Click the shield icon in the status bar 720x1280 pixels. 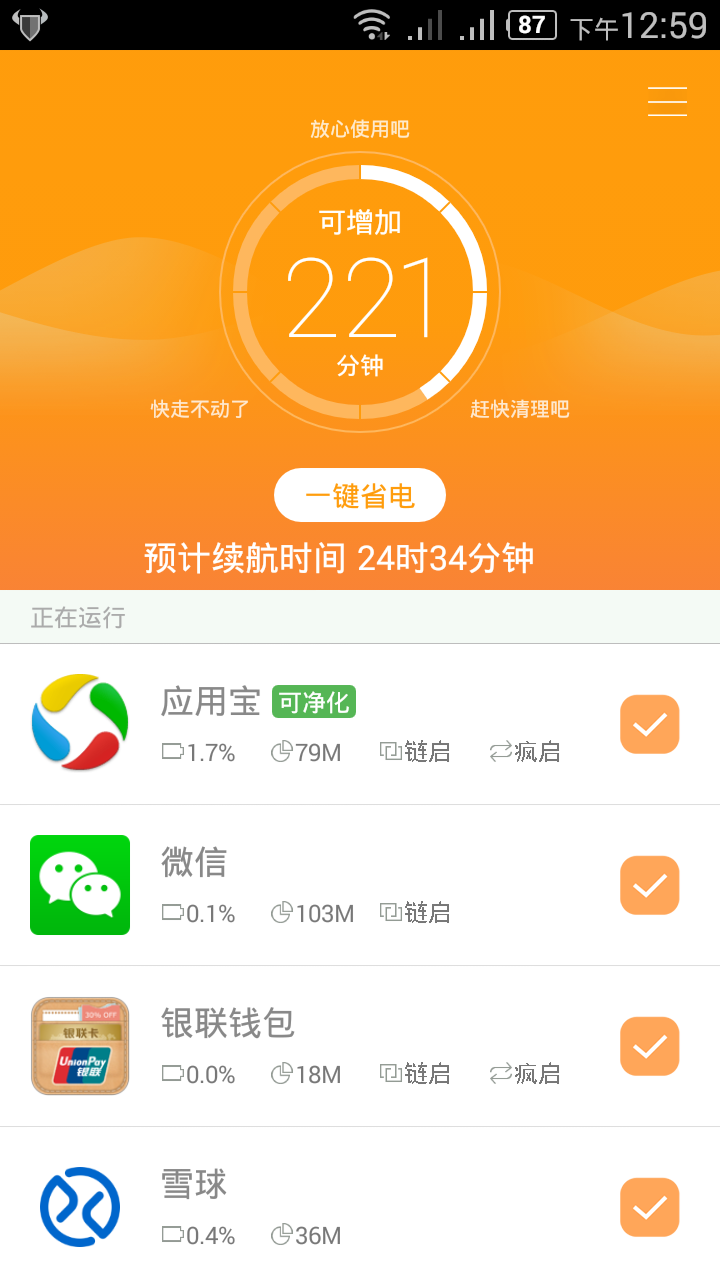click(x=28, y=26)
